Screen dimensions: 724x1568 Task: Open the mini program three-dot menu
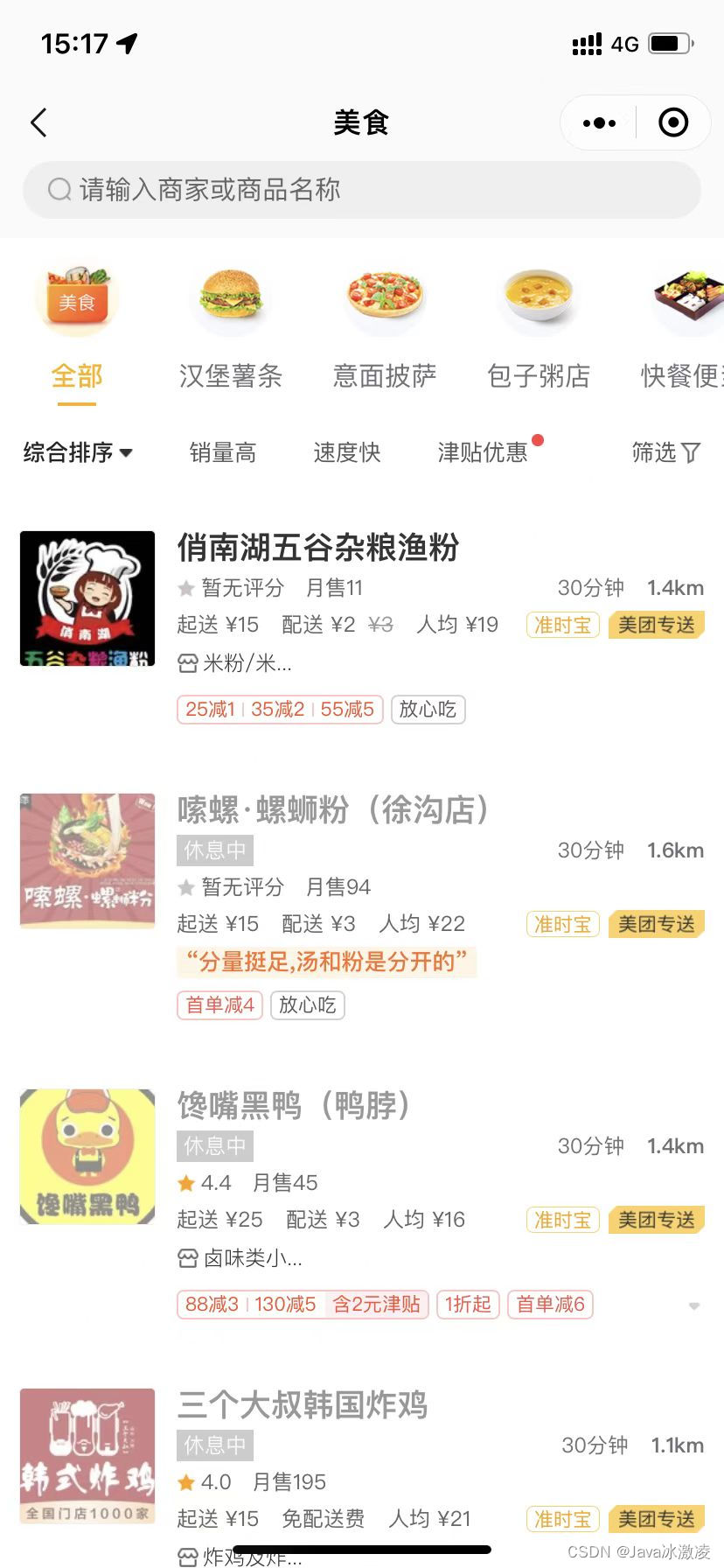pyautogui.click(x=599, y=123)
